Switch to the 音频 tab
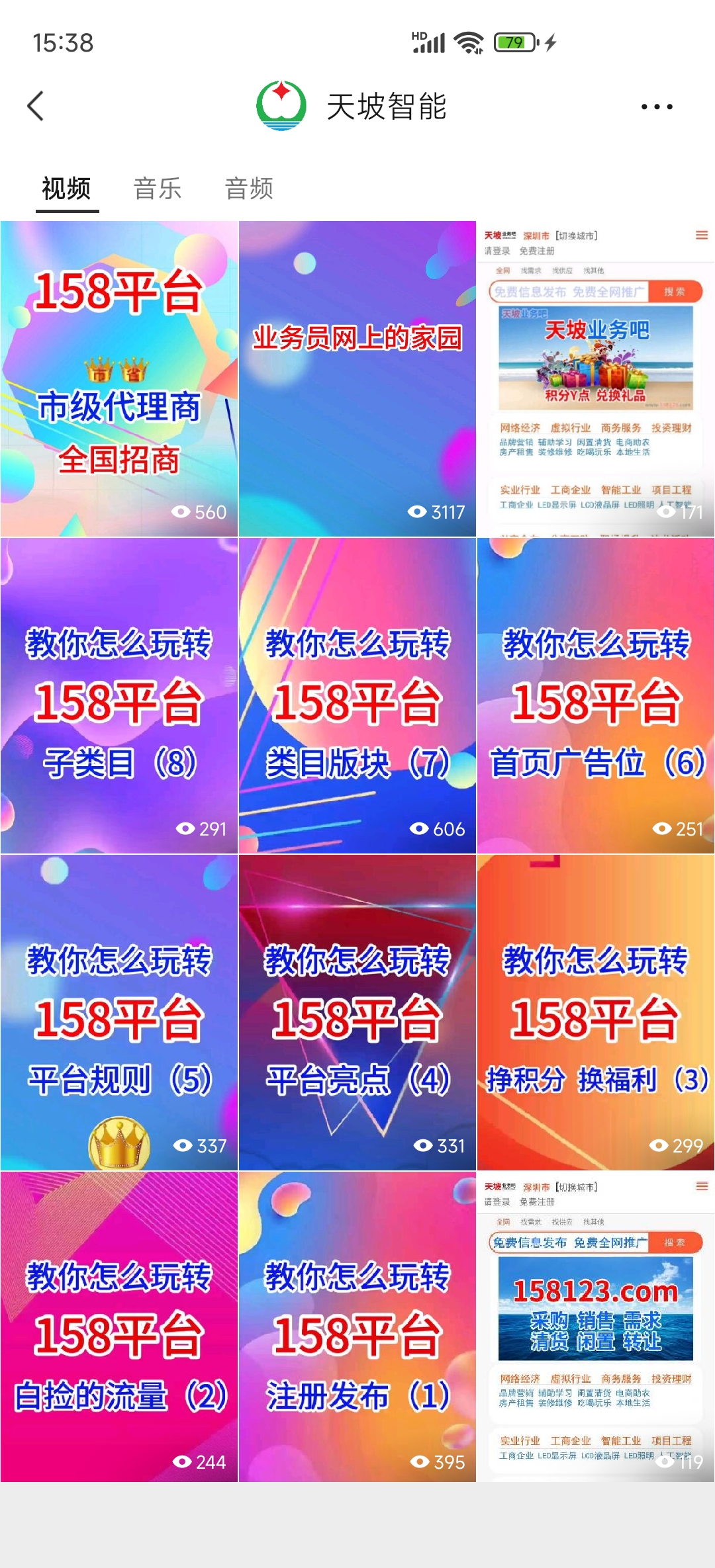 point(249,189)
